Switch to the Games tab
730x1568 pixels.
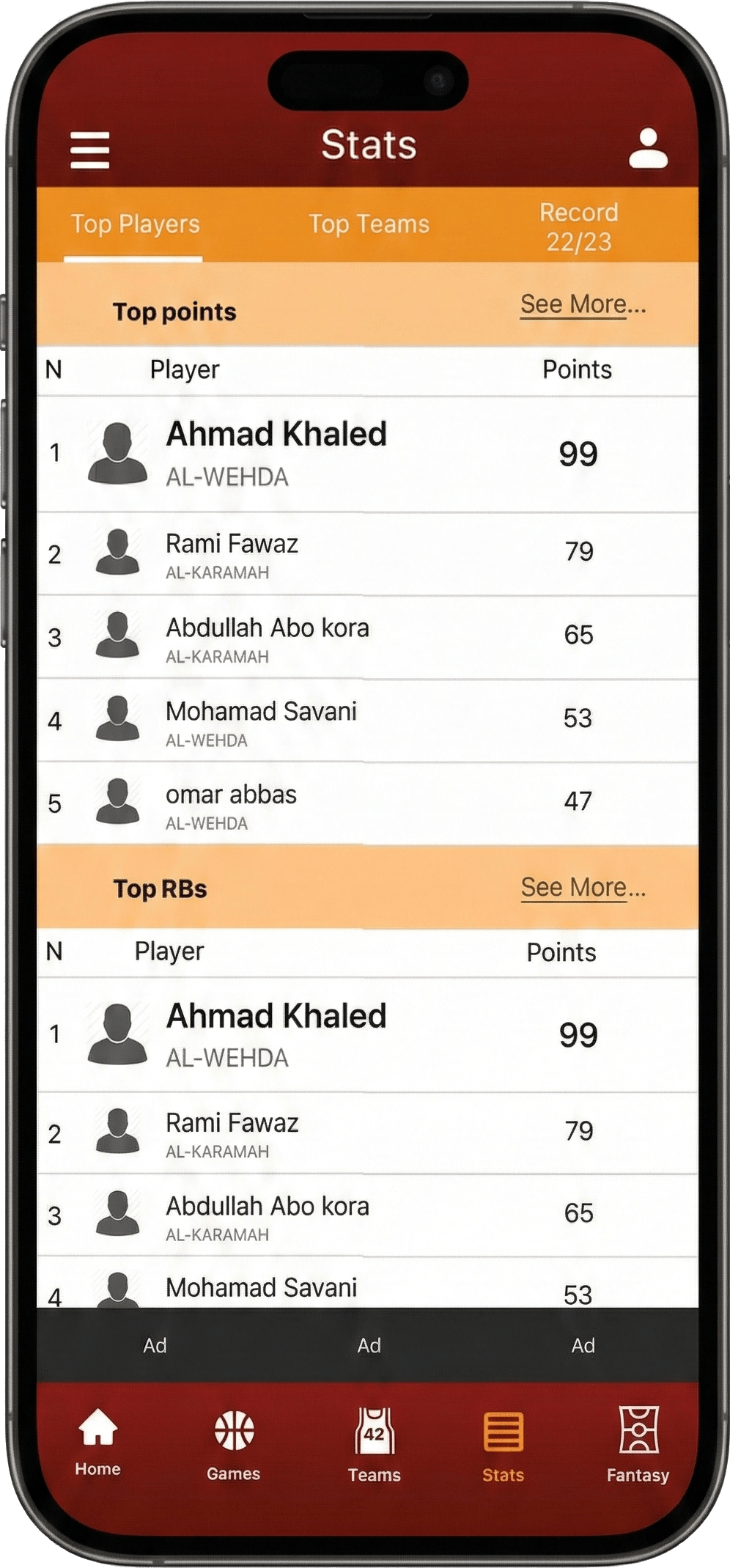point(233,1445)
